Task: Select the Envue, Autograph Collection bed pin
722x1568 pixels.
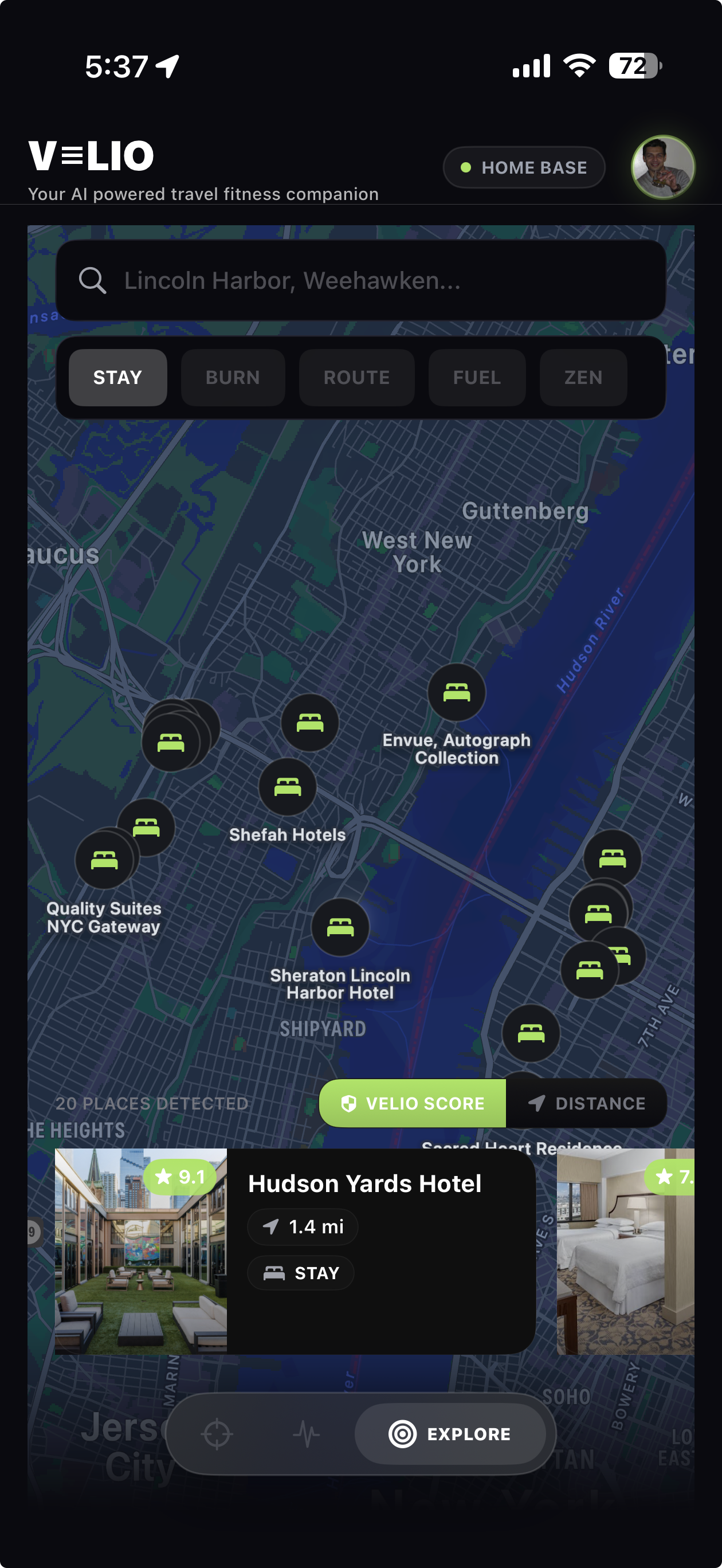Action: click(456, 692)
